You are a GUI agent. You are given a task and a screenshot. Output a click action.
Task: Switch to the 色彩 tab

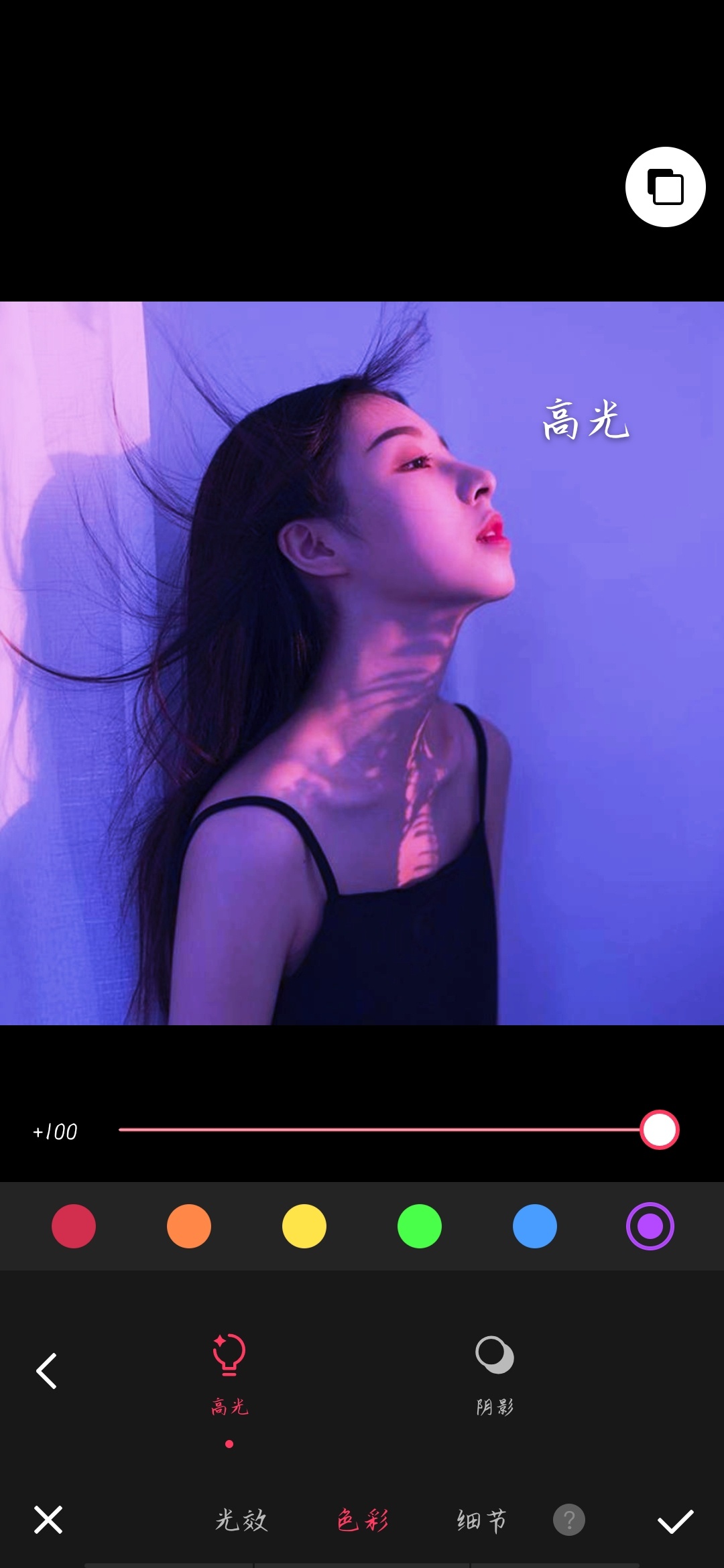click(x=363, y=1520)
